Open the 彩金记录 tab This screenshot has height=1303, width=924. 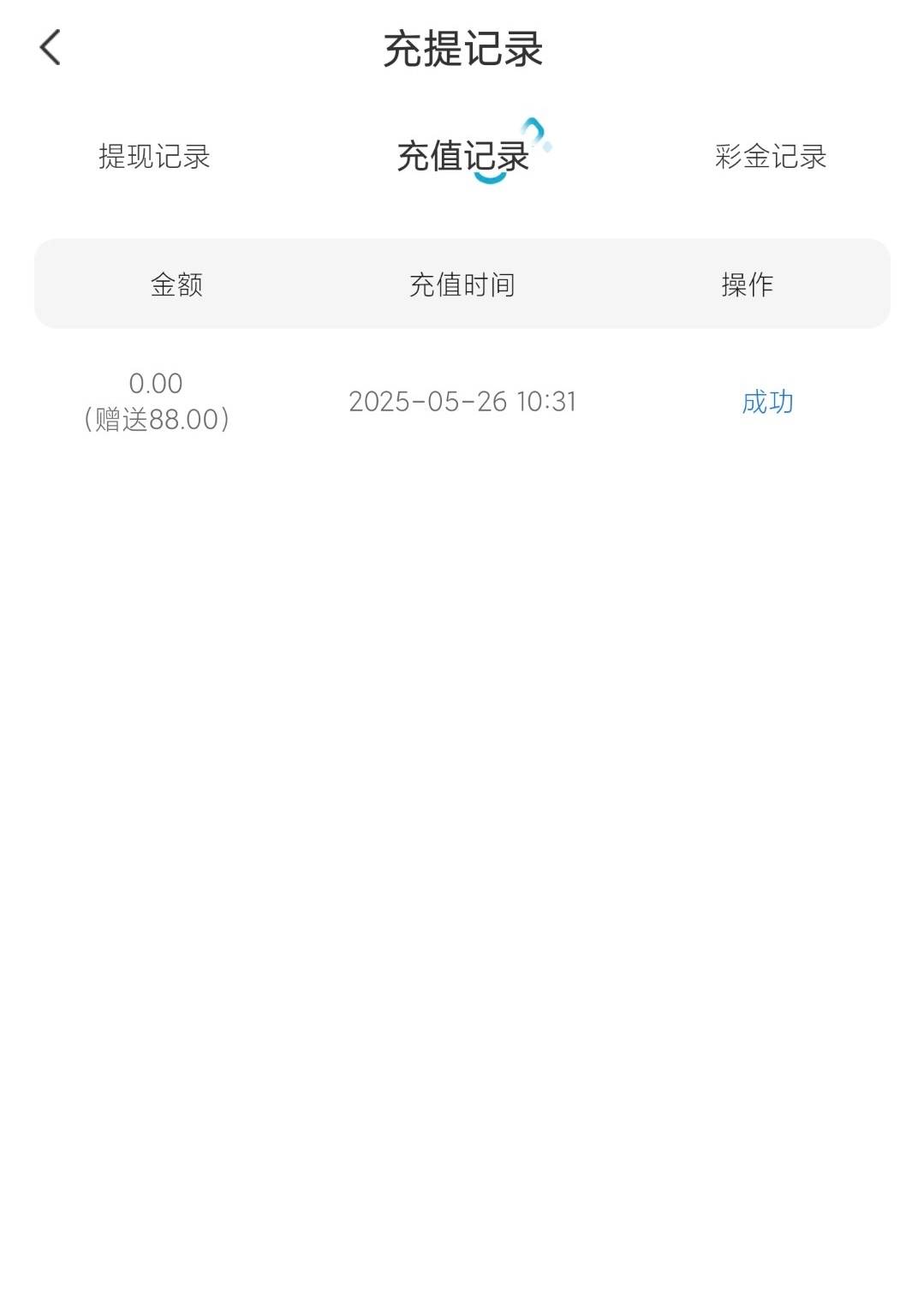pos(771,157)
